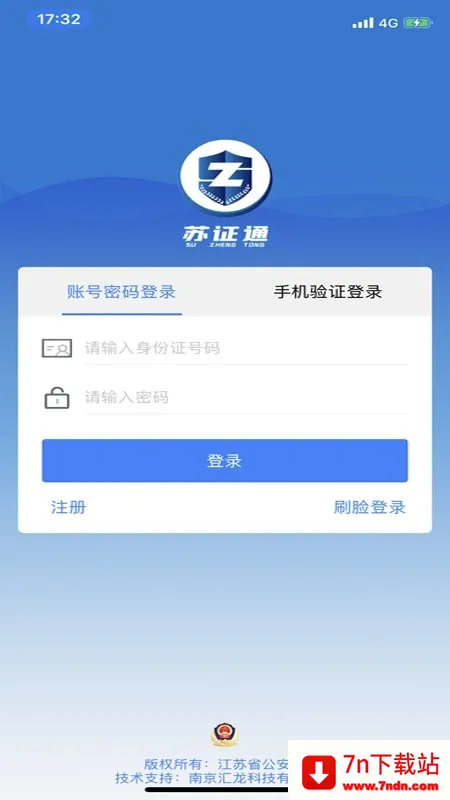Image resolution: width=450 pixels, height=800 pixels.
Task: Choose 刷脸登录 face login
Action: coord(369,507)
